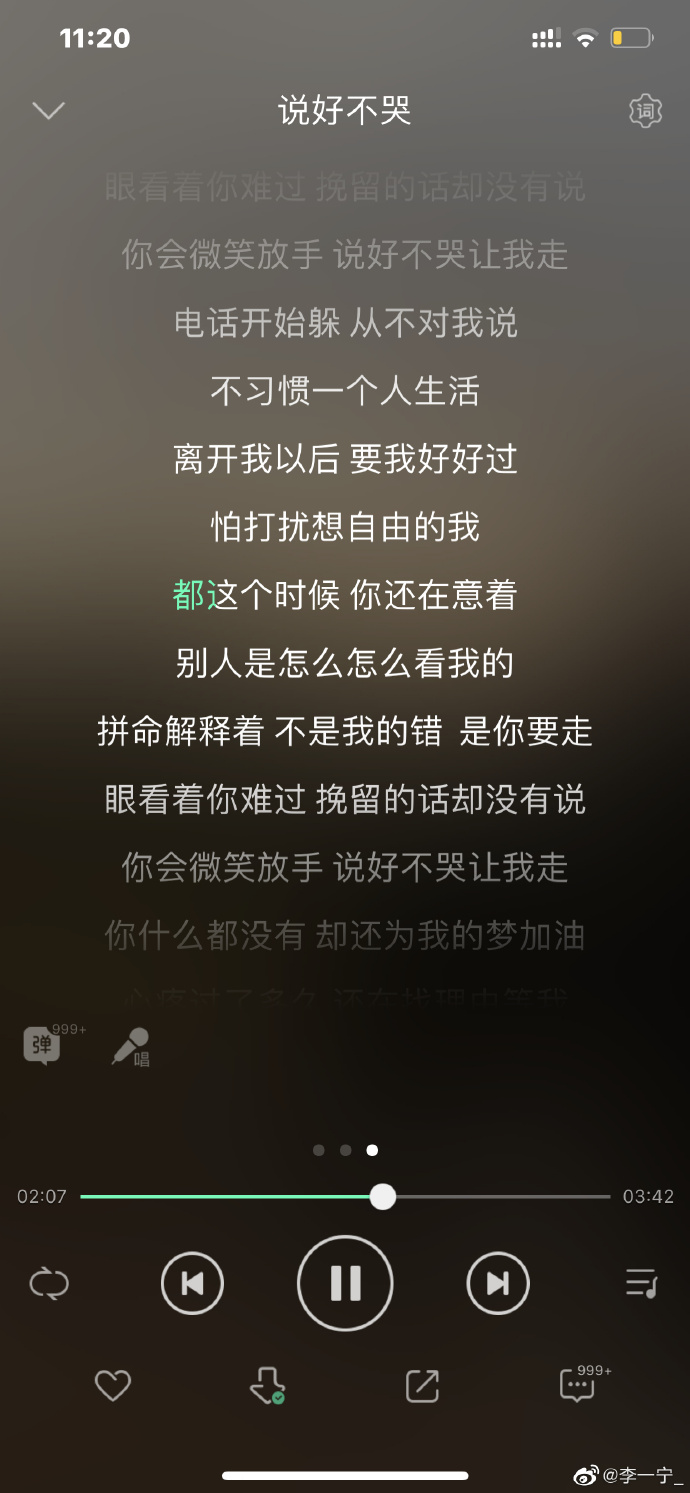Screen dimensions: 690x1493
Task: Change the repeat mode
Action: click(49, 1283)
